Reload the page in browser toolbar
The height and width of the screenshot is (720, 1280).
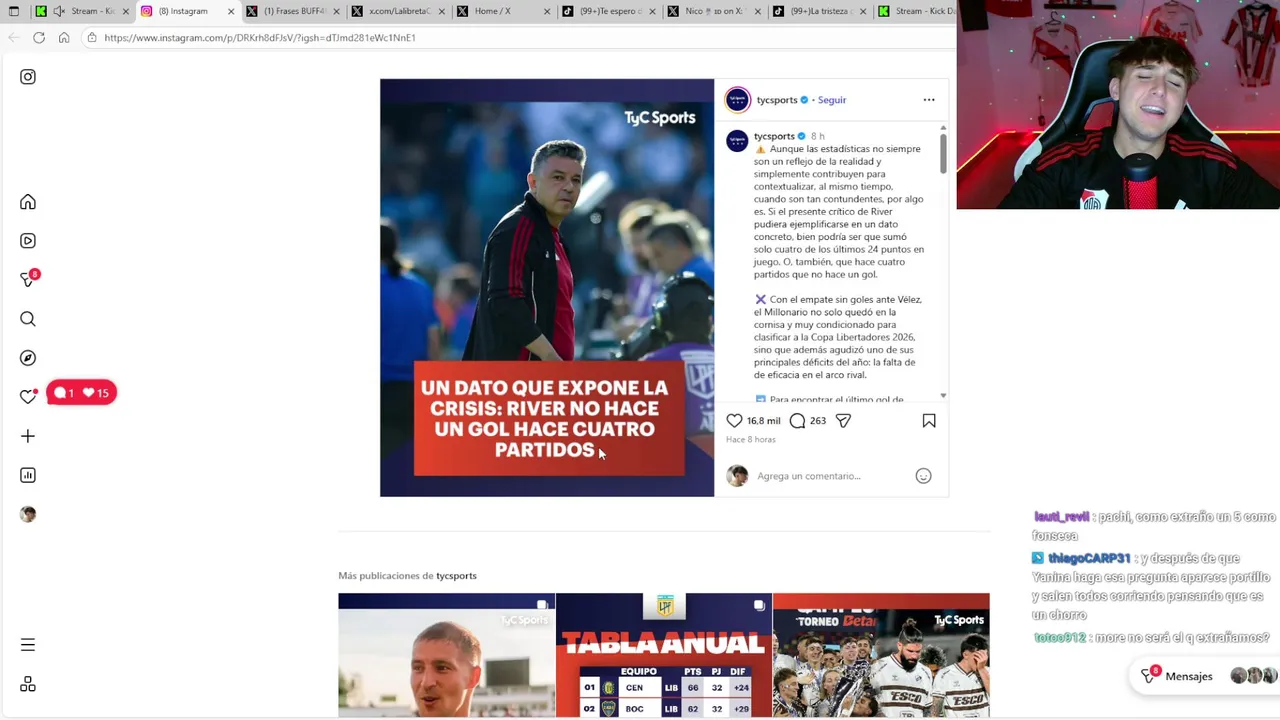(x=39, y=37)
